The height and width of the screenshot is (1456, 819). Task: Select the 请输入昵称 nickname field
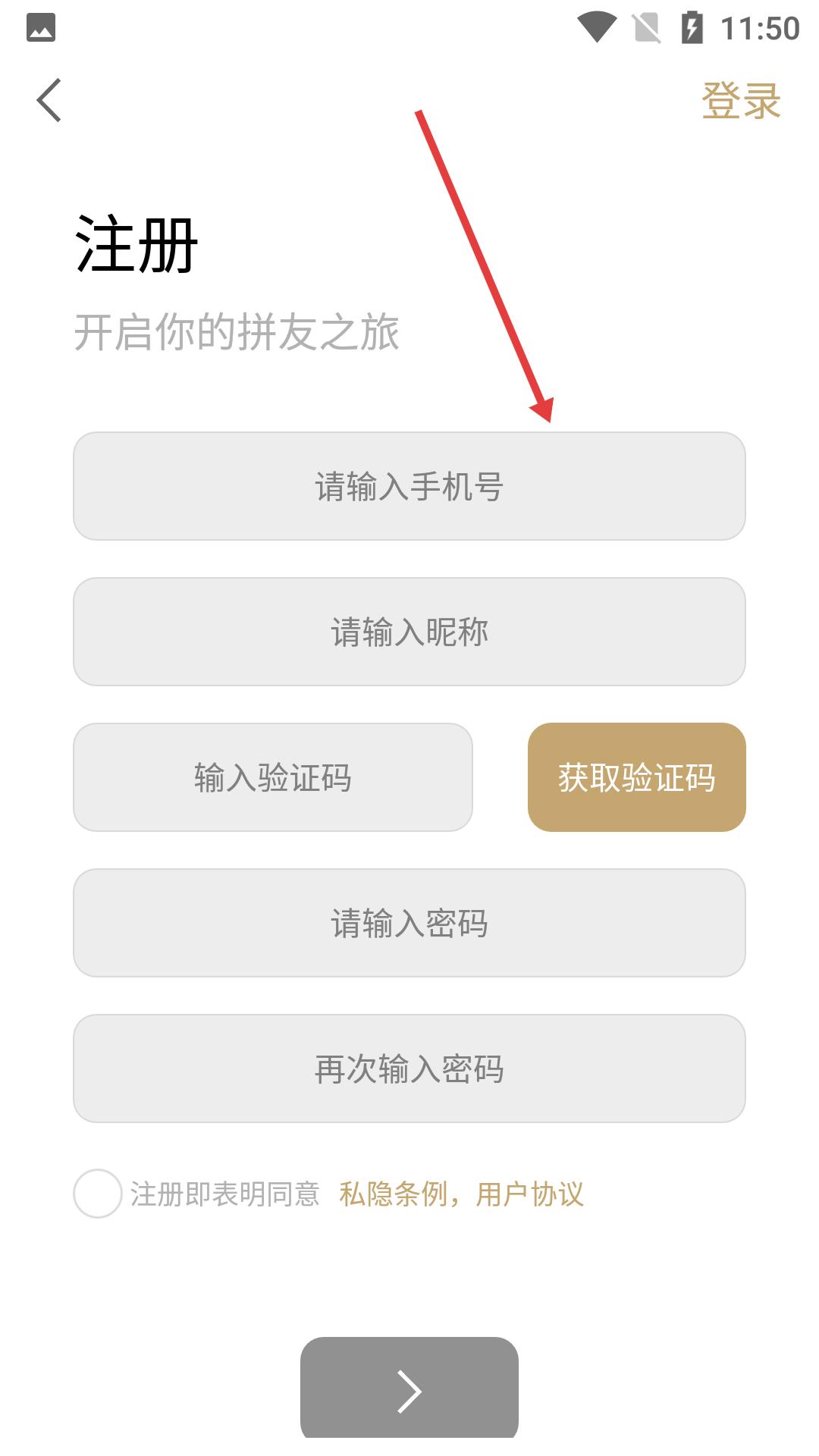409,632
